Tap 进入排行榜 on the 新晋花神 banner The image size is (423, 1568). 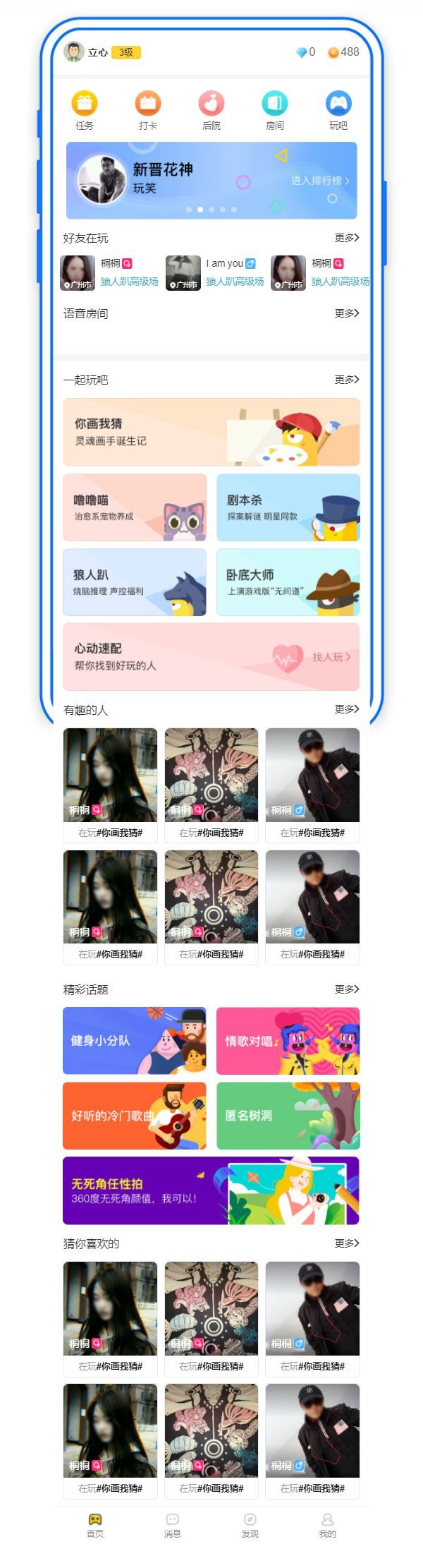[x=320, y=181]
